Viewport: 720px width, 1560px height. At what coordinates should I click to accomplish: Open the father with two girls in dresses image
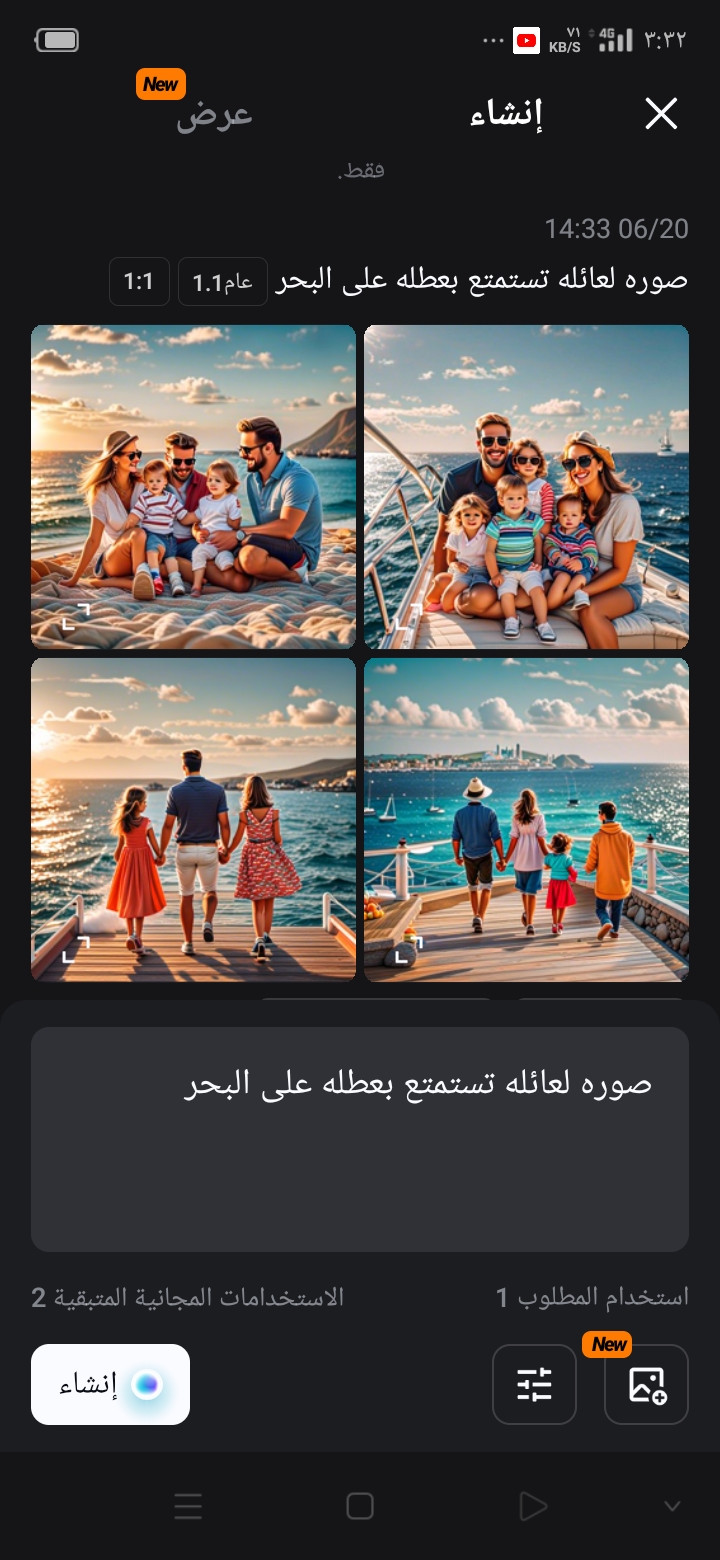pos(193,818)
